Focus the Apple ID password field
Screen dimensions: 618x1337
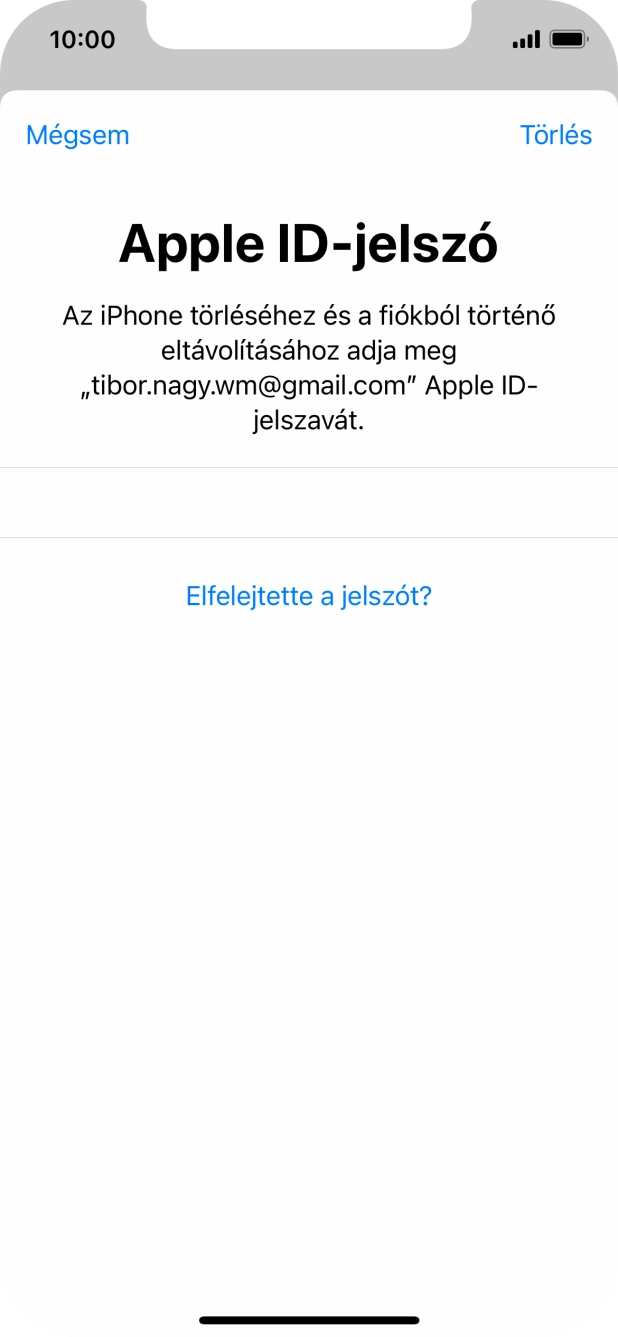tap(309, 502)
